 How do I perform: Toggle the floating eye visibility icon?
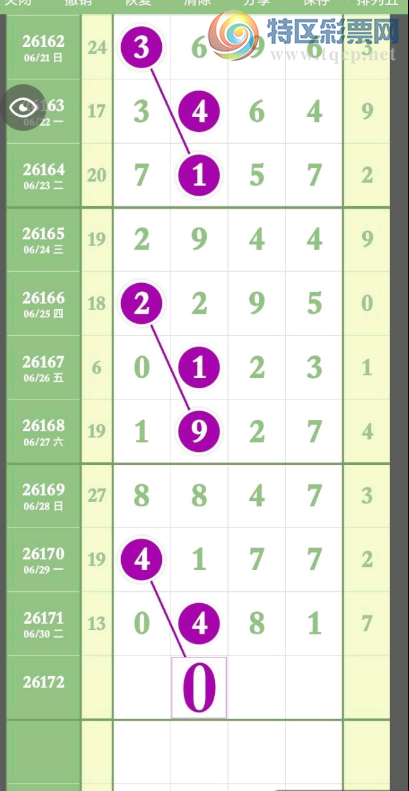tap(23, 107)
